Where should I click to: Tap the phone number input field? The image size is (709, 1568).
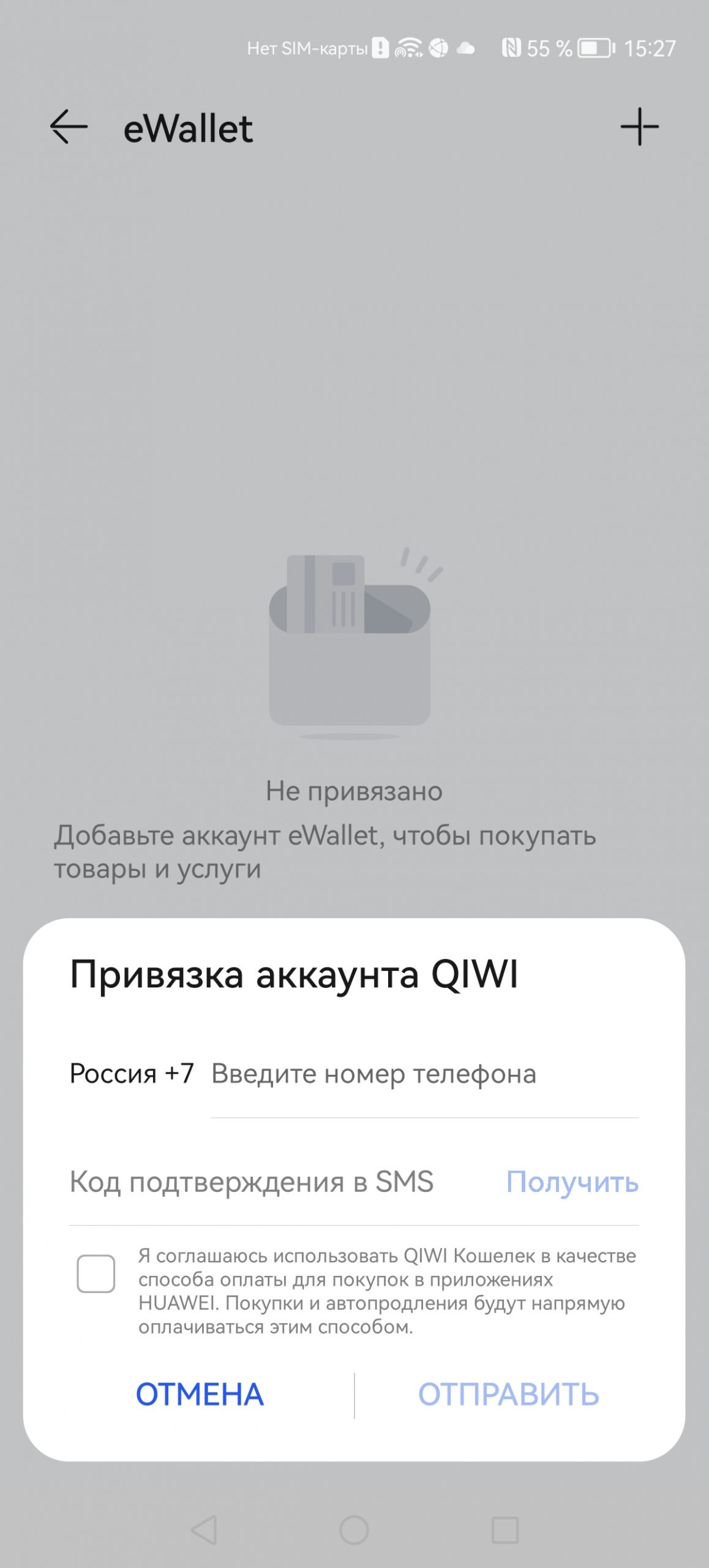point(424,1074)
